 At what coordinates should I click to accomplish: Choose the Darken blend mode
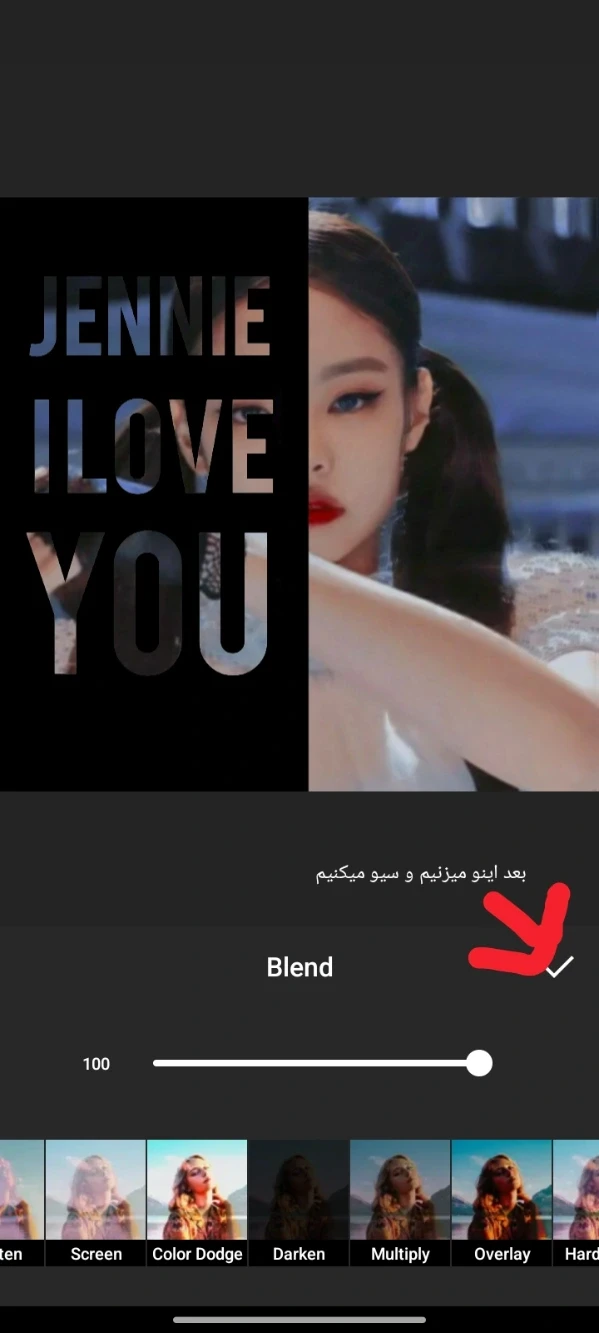(x=299, y=1203)
